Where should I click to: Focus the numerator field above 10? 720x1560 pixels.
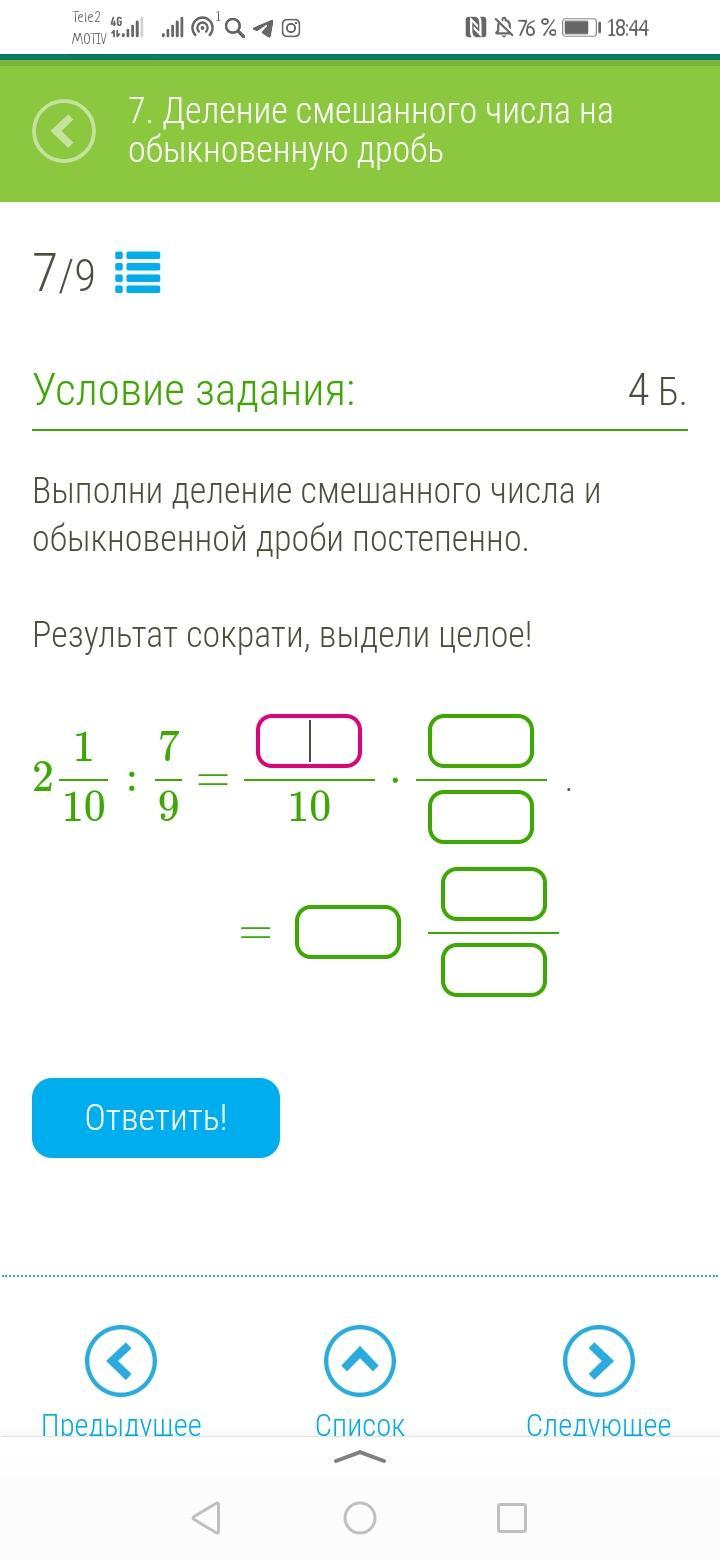click(309, 741)
